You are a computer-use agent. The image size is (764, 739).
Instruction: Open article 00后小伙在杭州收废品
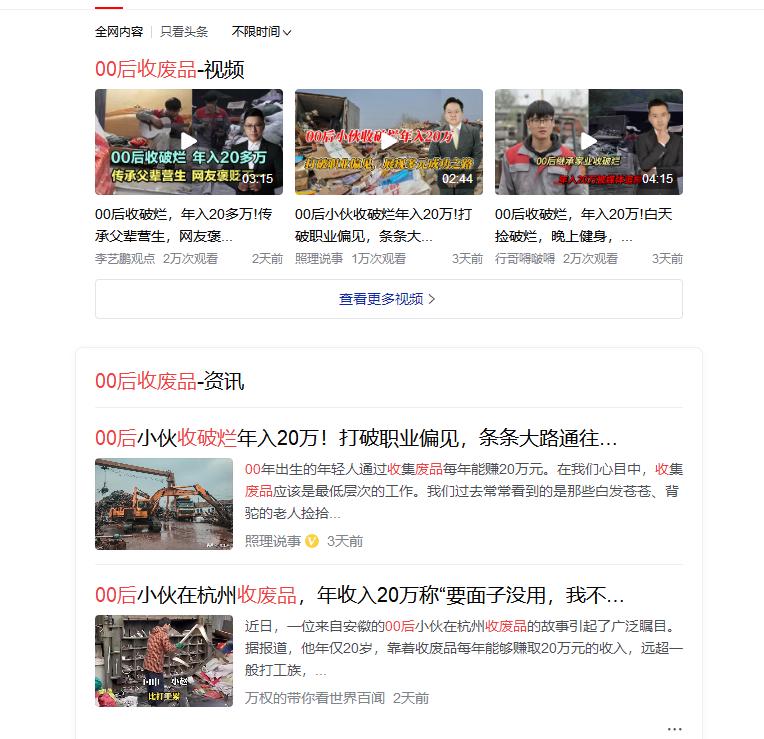pos(359,595)
